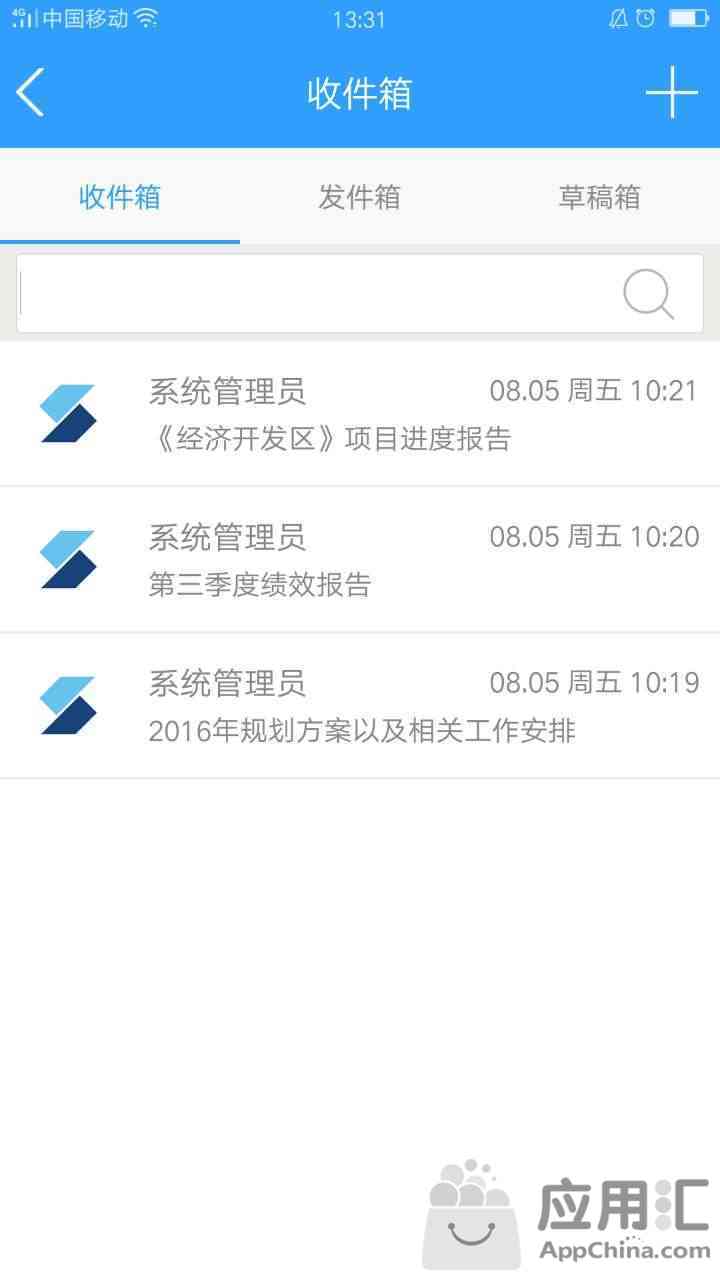Viewport: 720px width, 1280px height.
Task: Open the 《经济开发区》项目进度报告 message
Action: coord(360,414)
